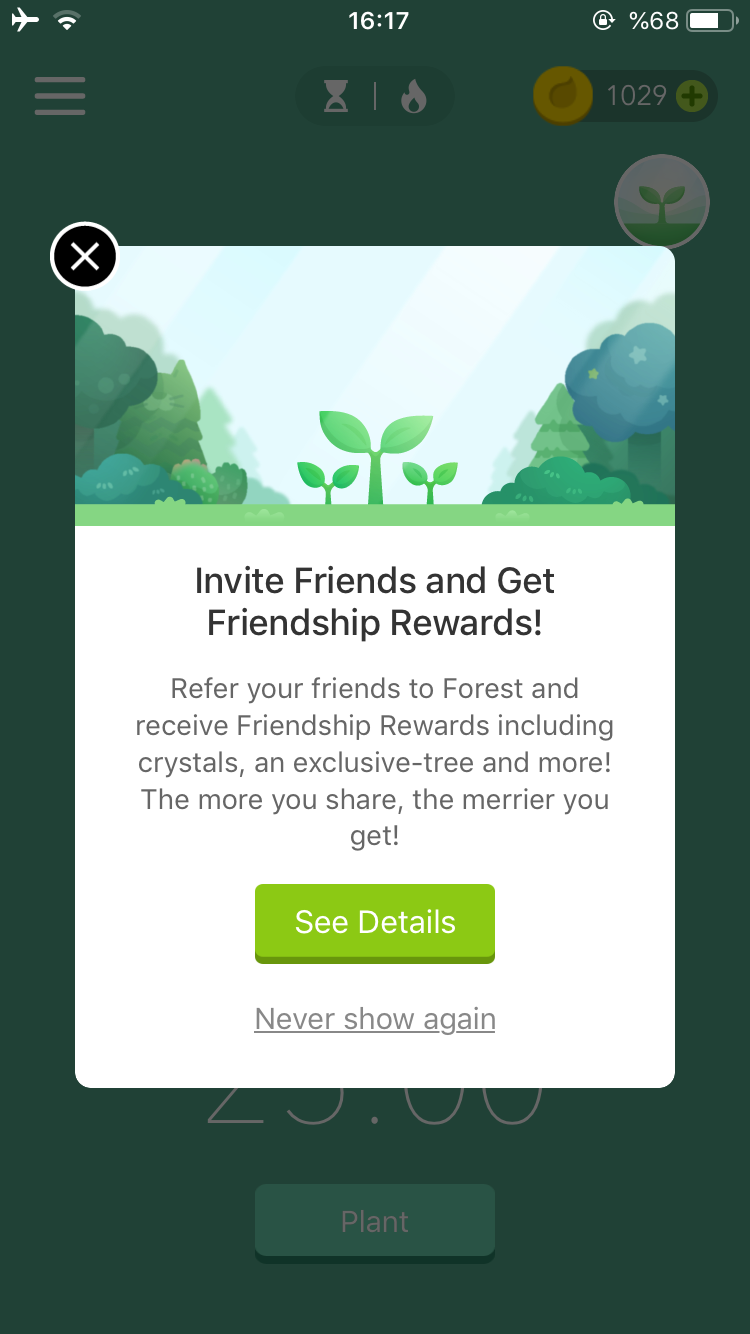Close the Friendship Rewards popup

pos(85,257)
